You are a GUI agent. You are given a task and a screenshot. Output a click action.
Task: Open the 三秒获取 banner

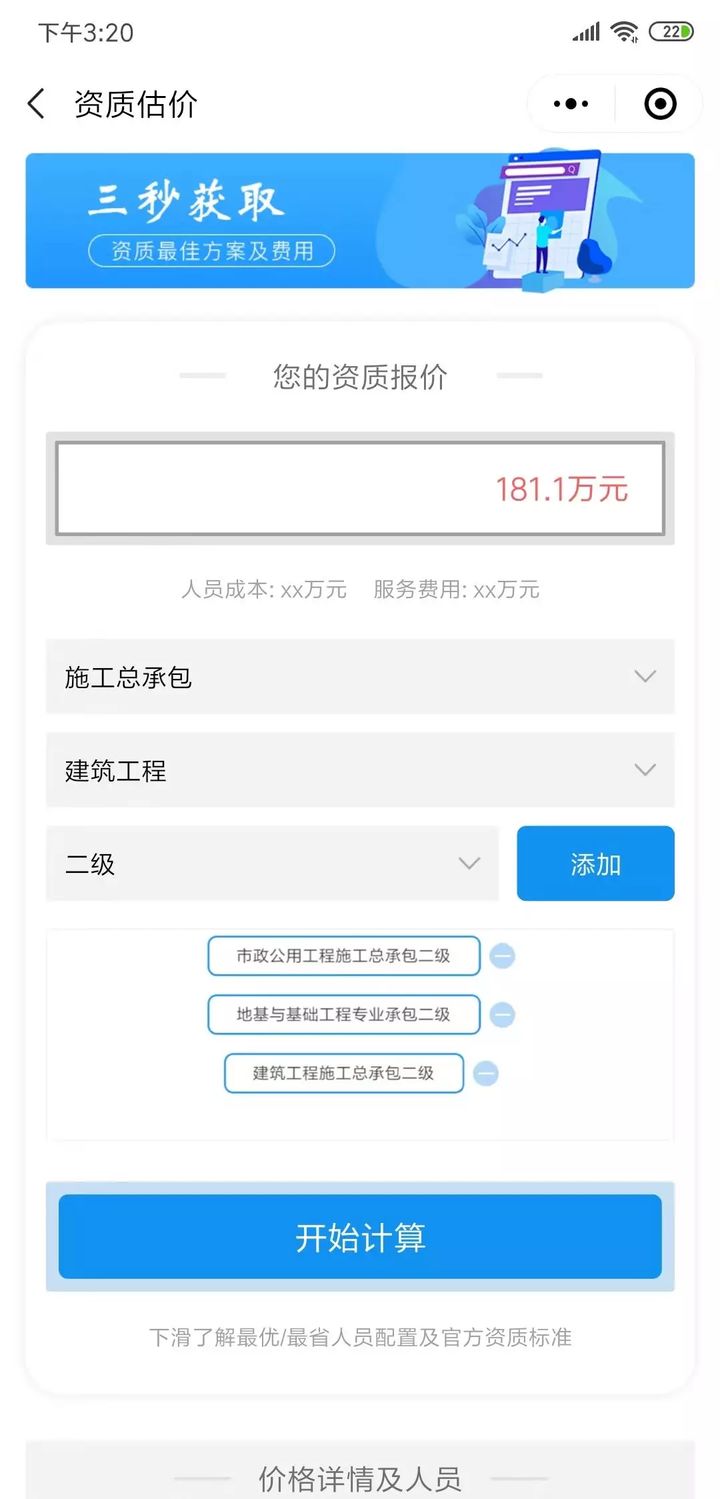360,220
